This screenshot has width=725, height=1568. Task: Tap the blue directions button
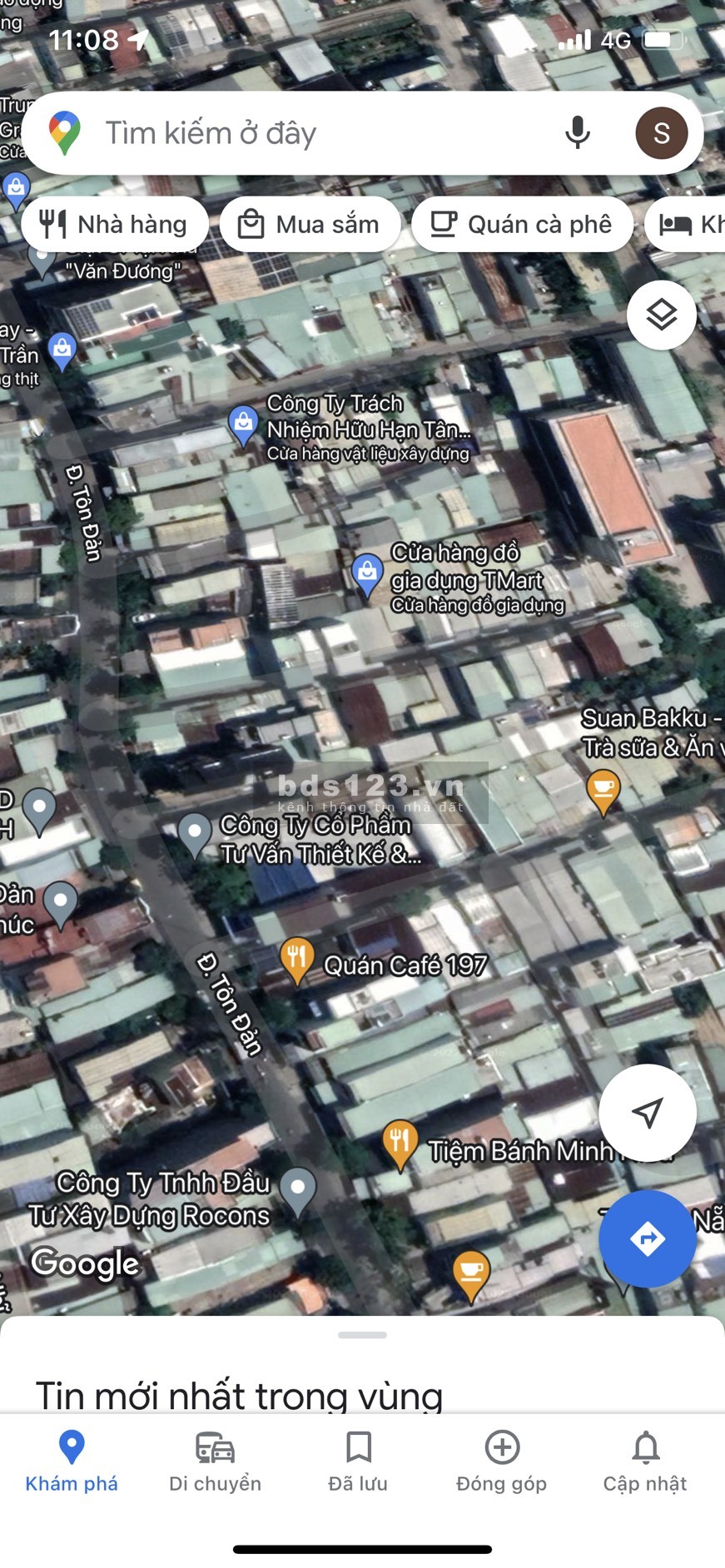647,1239
